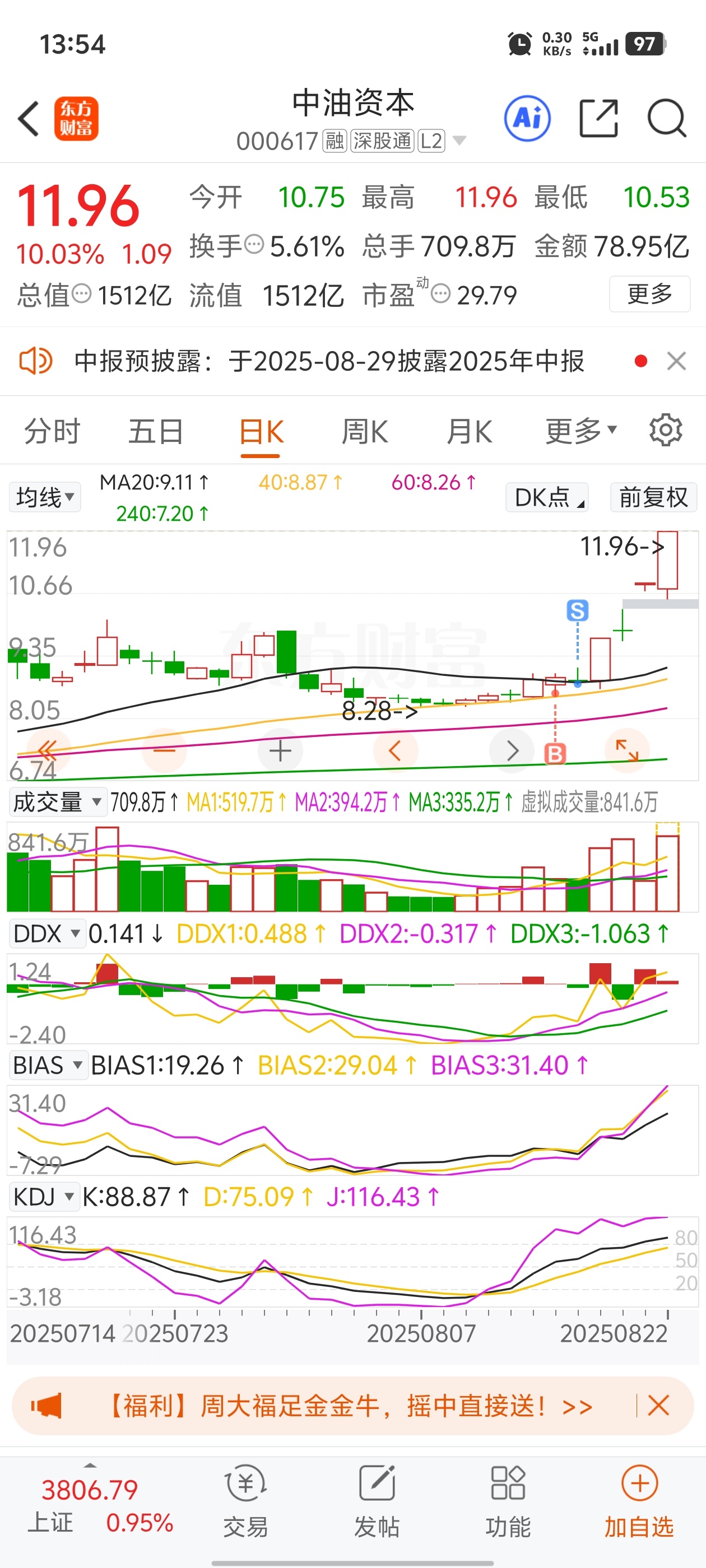Dismiss the 中报预披露 announcement
Viewport: 706px width, 1568px height.
tap(676, 361)
